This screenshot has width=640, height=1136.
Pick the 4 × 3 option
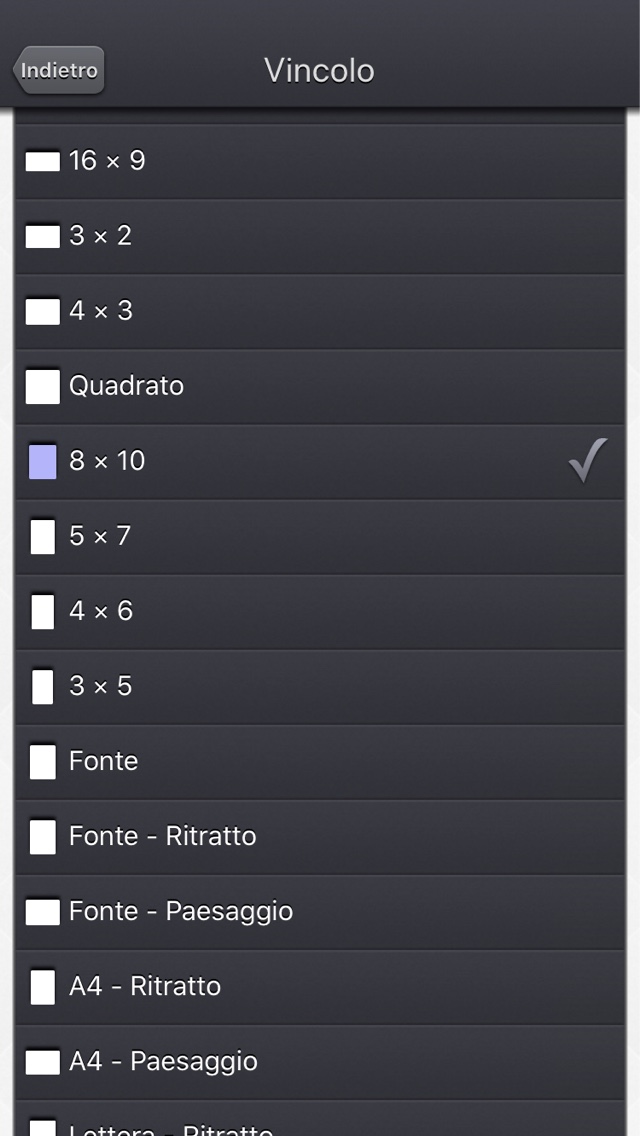pyautogui.click(x=320, y=312)
